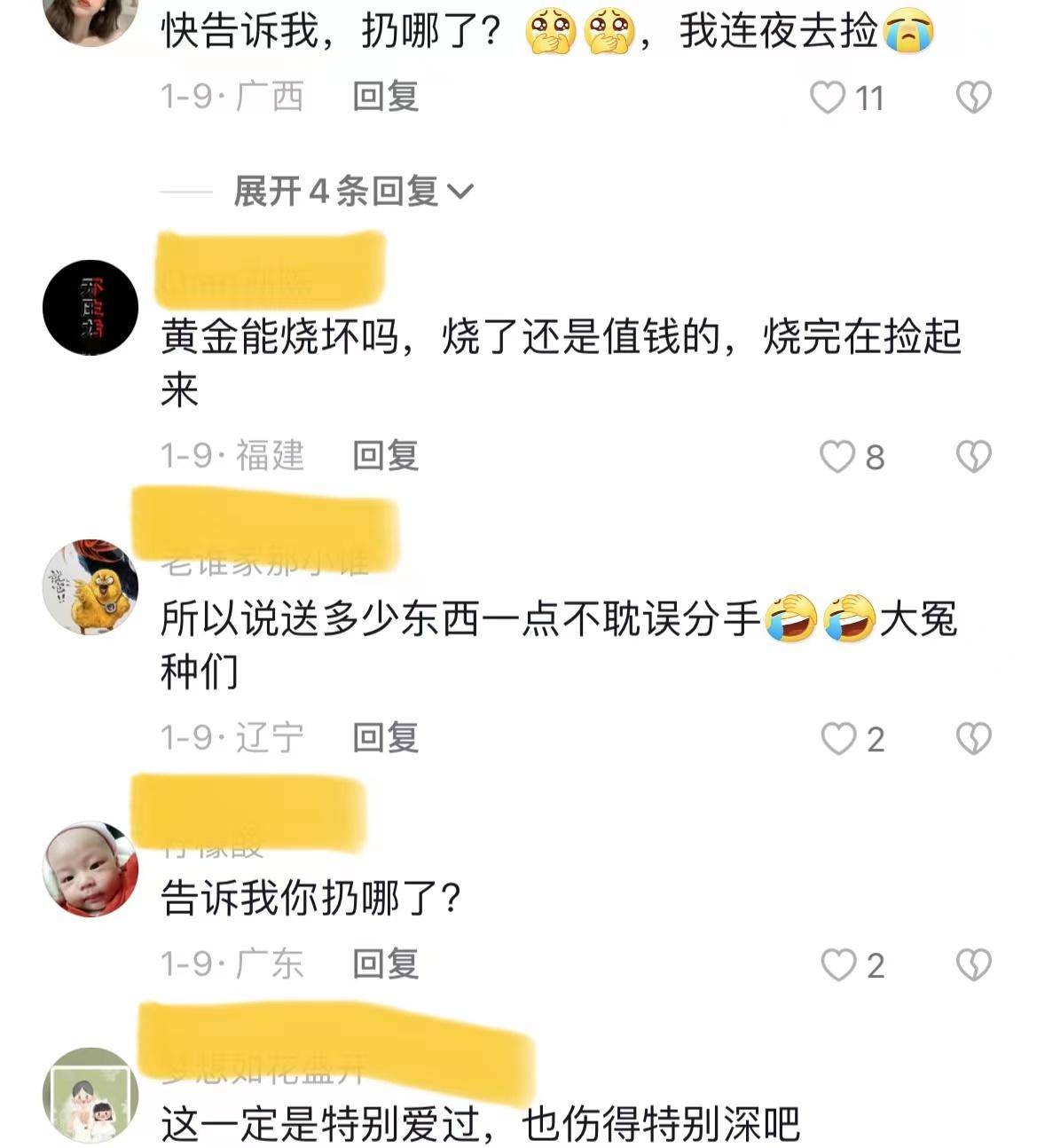Like the Guangdong comment 告诉我你扔哪了

(838, 965)
